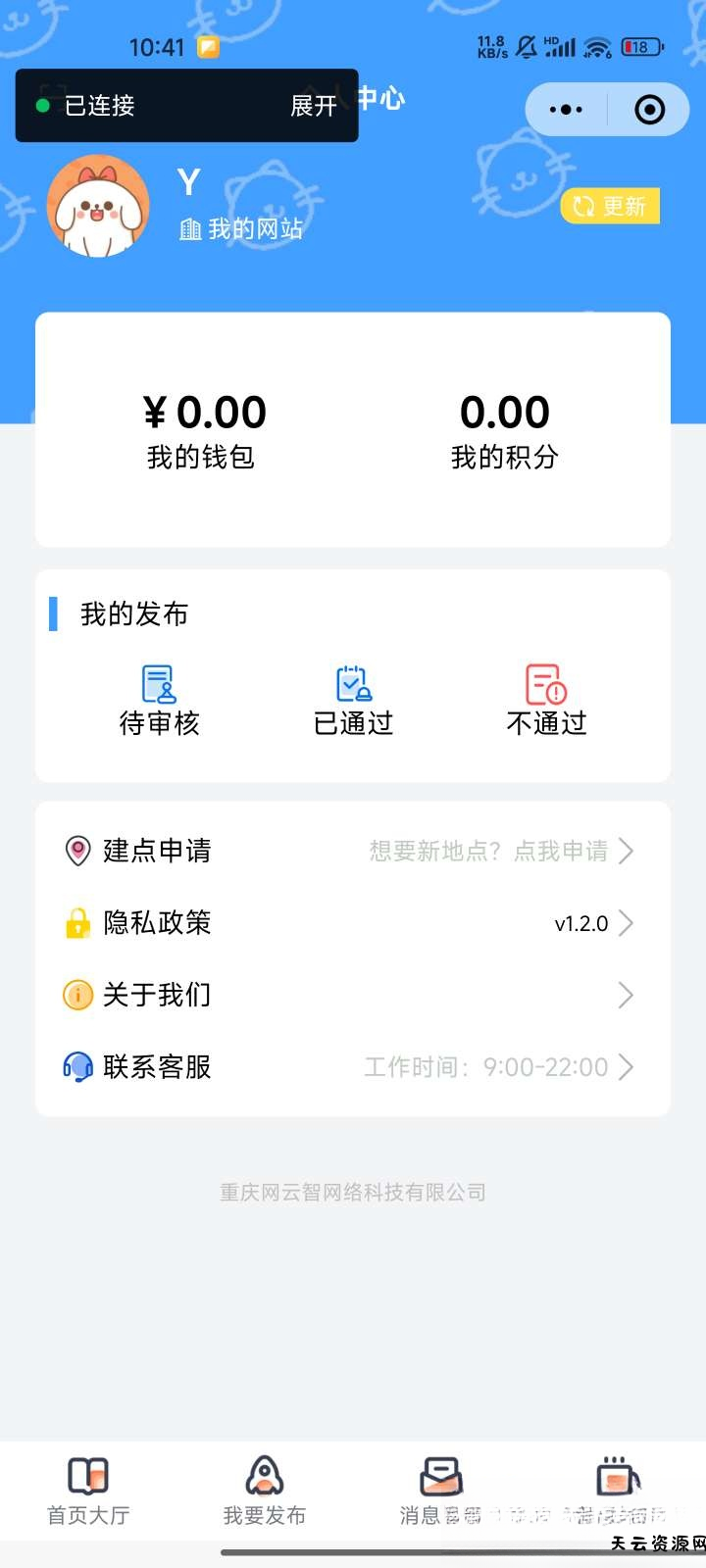Viewport: 706px width, 1568px height.
Task: Select the 隐私政策 privacy policy entry
Action: (x=157, y=922)
